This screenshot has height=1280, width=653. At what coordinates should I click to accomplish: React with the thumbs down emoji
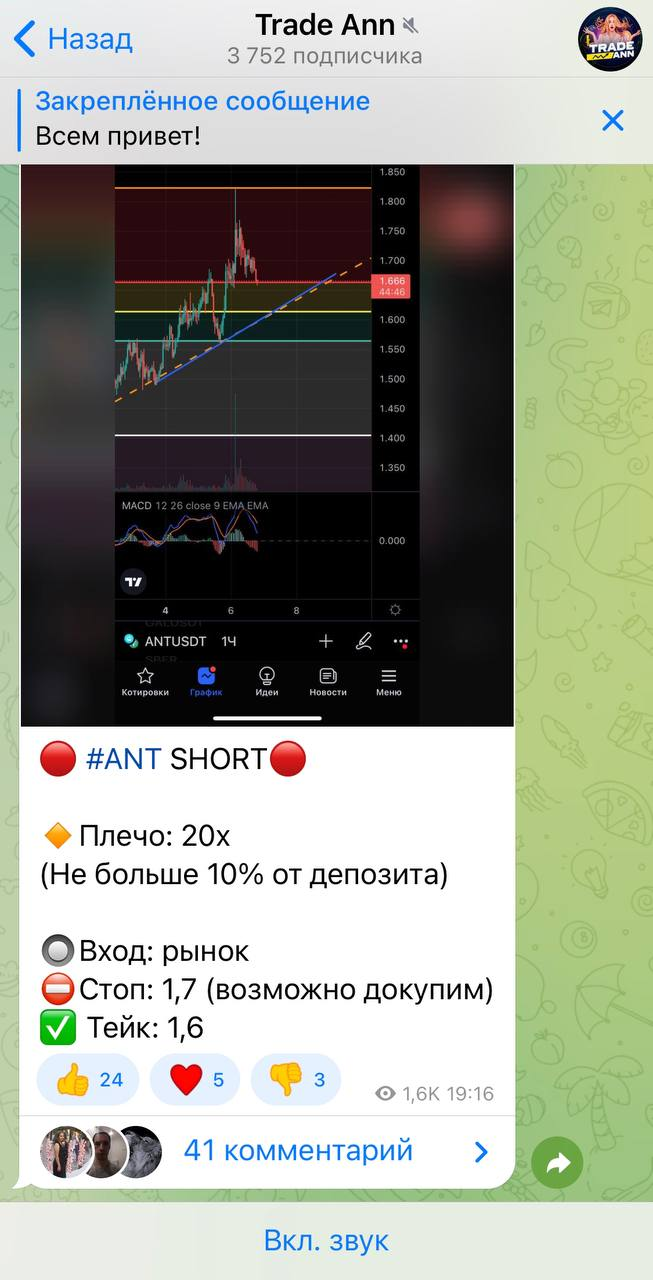pyautogui.click(x=296, y=1080)
